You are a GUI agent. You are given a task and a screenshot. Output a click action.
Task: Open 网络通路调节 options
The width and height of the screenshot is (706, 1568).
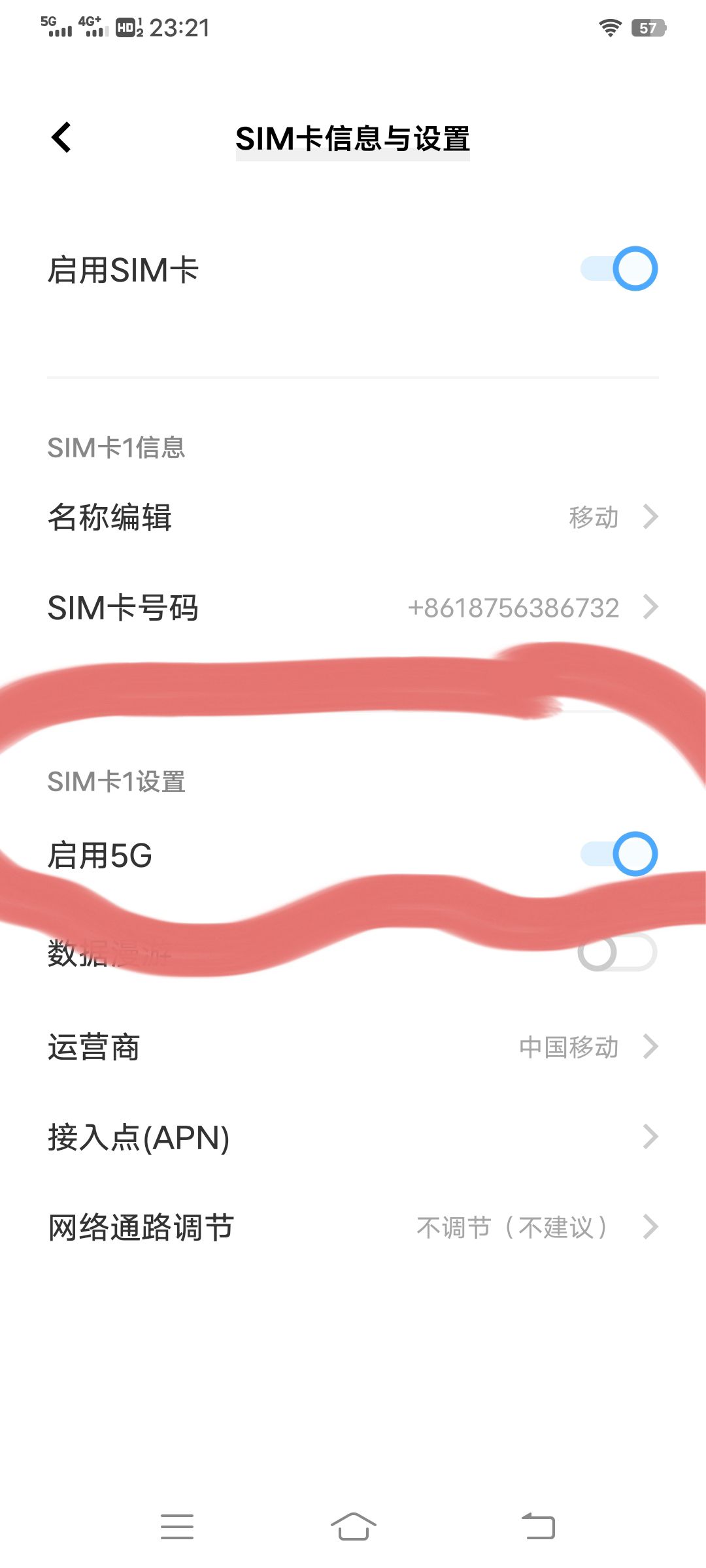pos(353,1228)
